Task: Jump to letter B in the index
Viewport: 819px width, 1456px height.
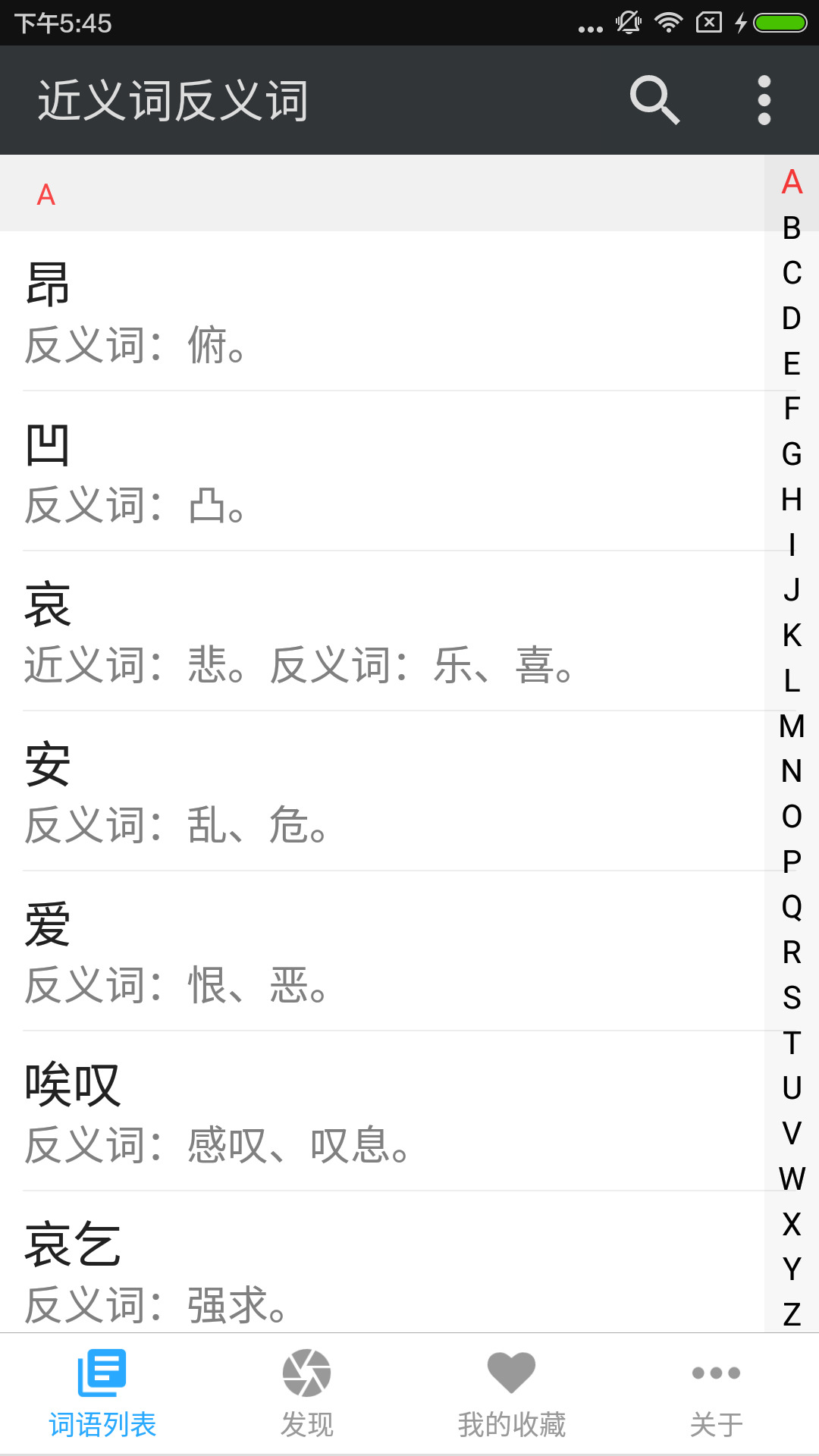Action: [x=792, y=227]
